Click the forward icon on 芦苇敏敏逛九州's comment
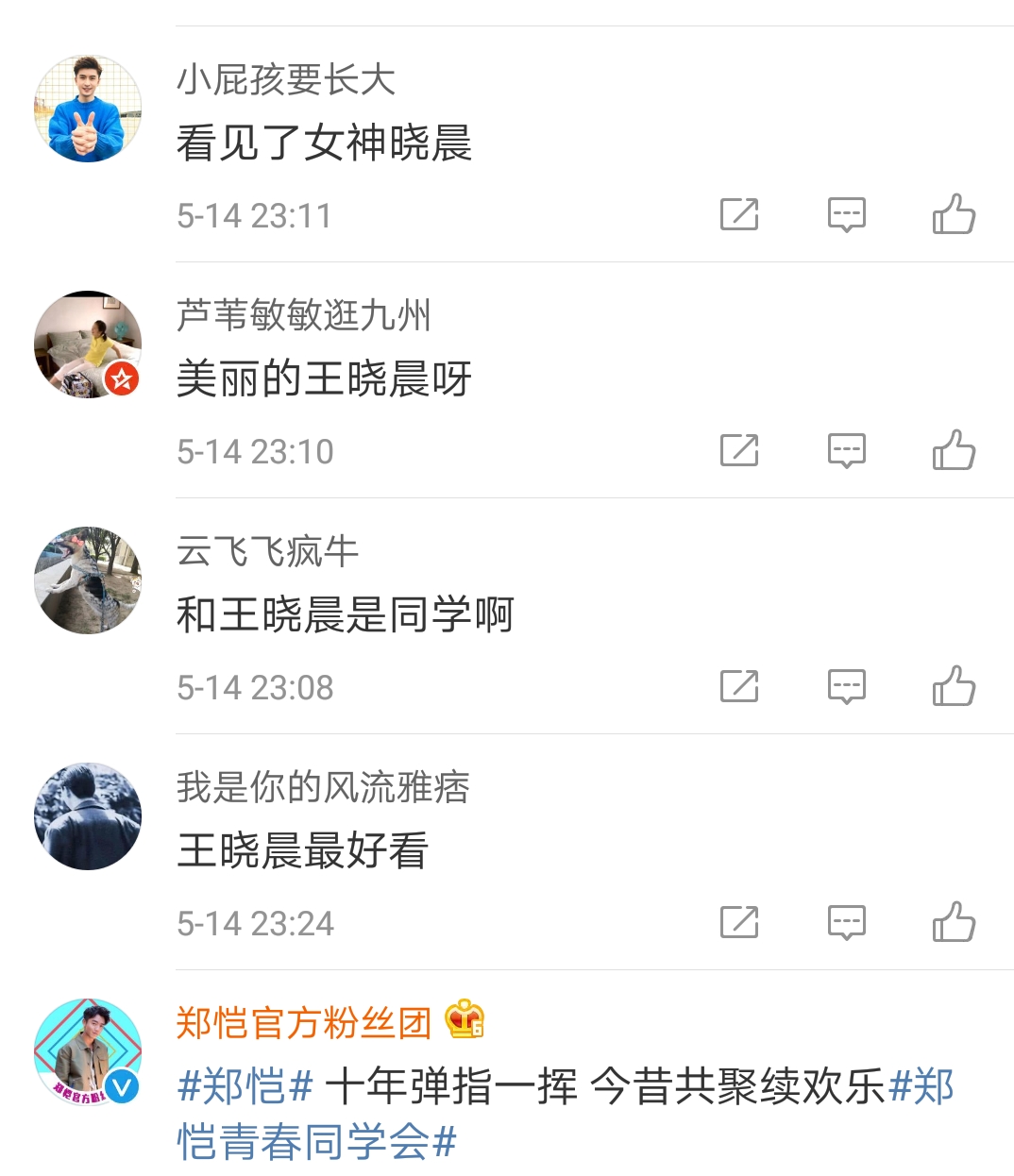This screenshot has height=1176, width=1014. [x=738, y=450]
